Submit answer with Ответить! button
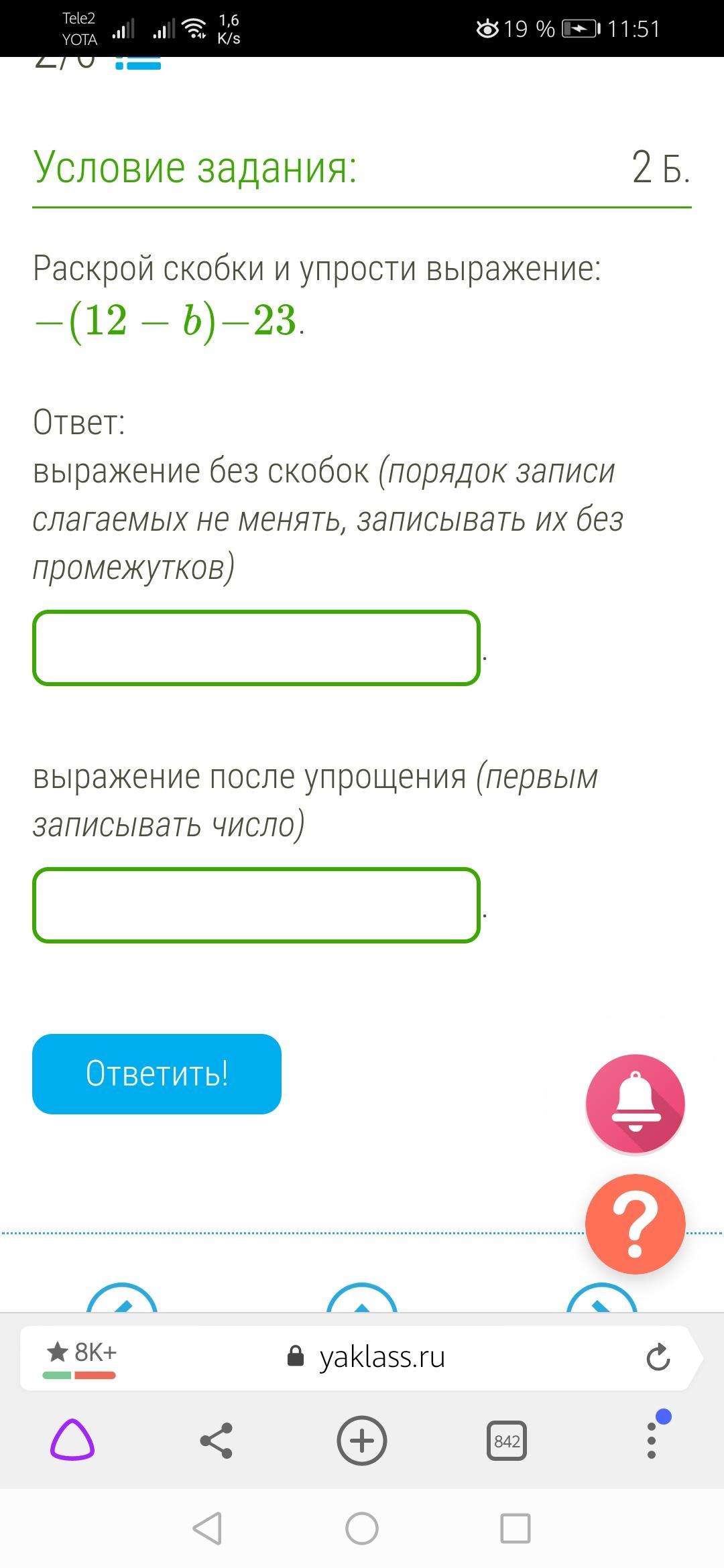Viewport: 724px width, 1568px height. [157, 1073]
